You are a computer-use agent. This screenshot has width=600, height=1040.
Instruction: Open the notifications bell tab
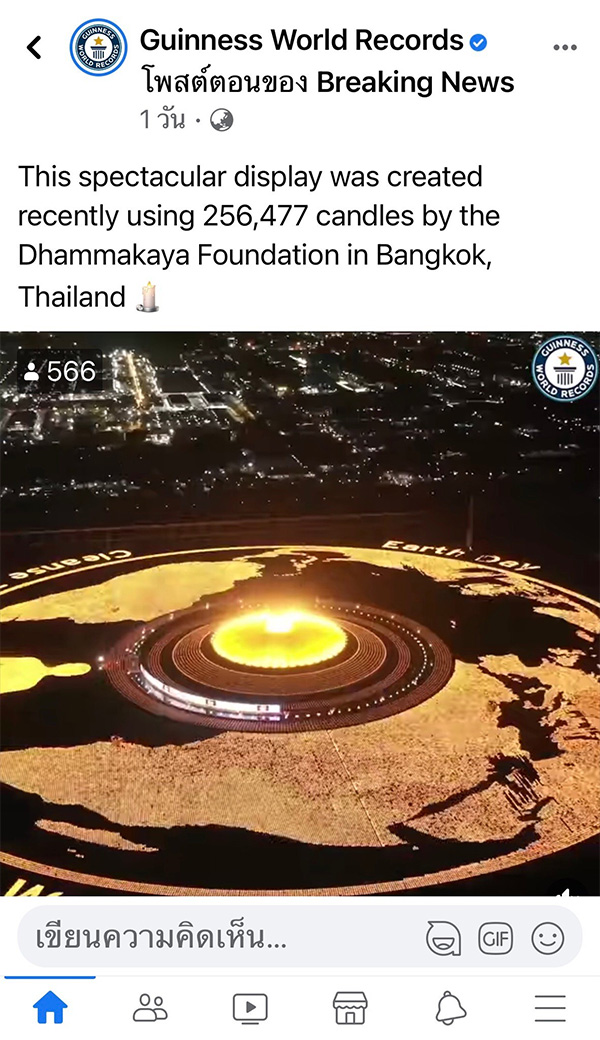click(x=451, y=1008)
